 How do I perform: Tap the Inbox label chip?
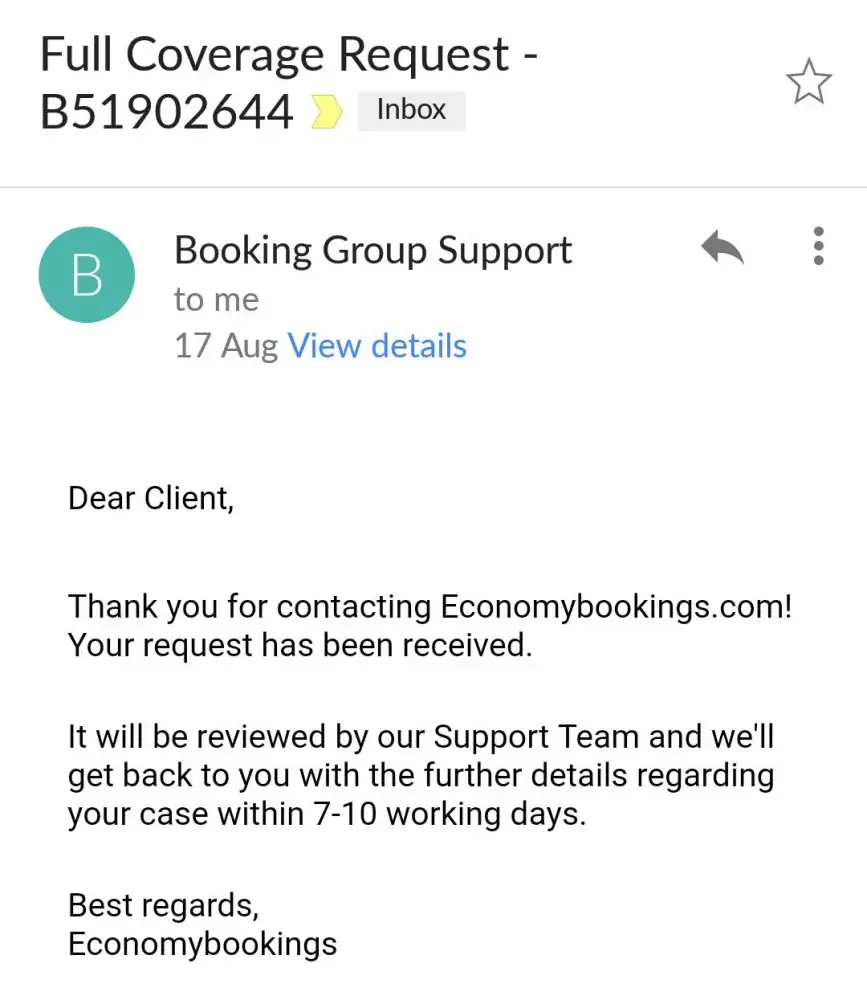tap(411, 109)
